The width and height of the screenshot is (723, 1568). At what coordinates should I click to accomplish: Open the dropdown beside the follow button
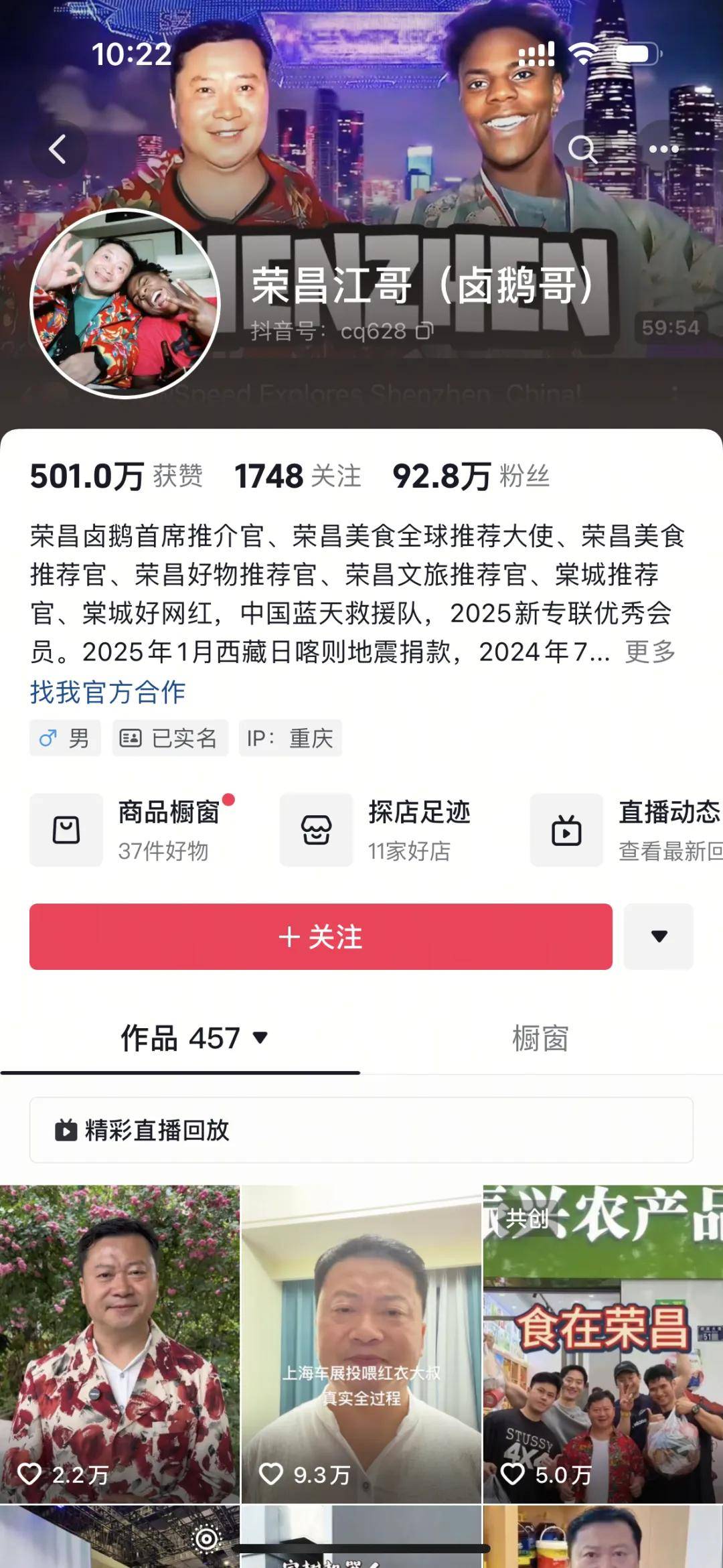pyautogui.click(x=658, y=937)
